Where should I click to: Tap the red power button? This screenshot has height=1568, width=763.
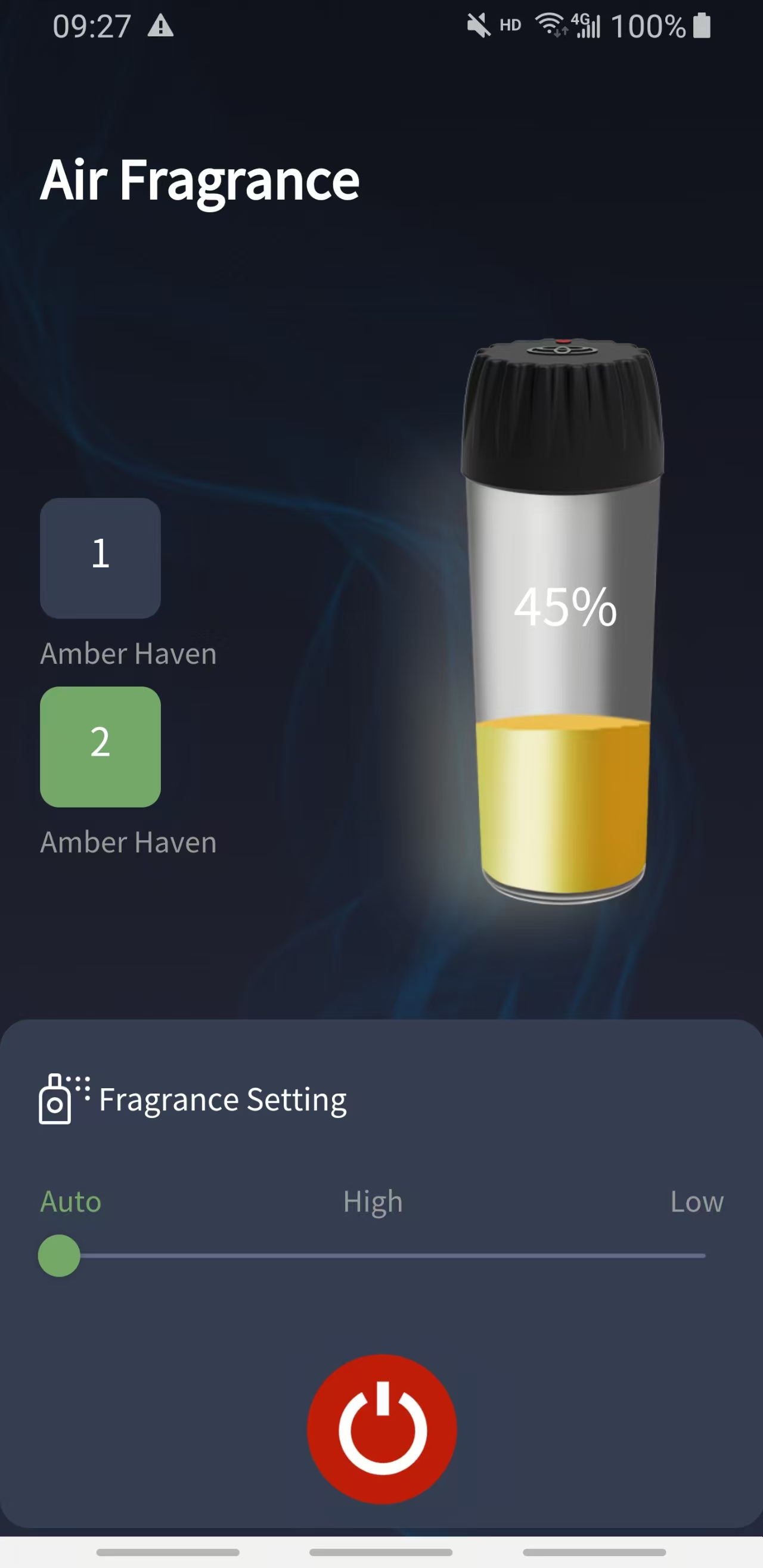click(x=382, y=1428)
